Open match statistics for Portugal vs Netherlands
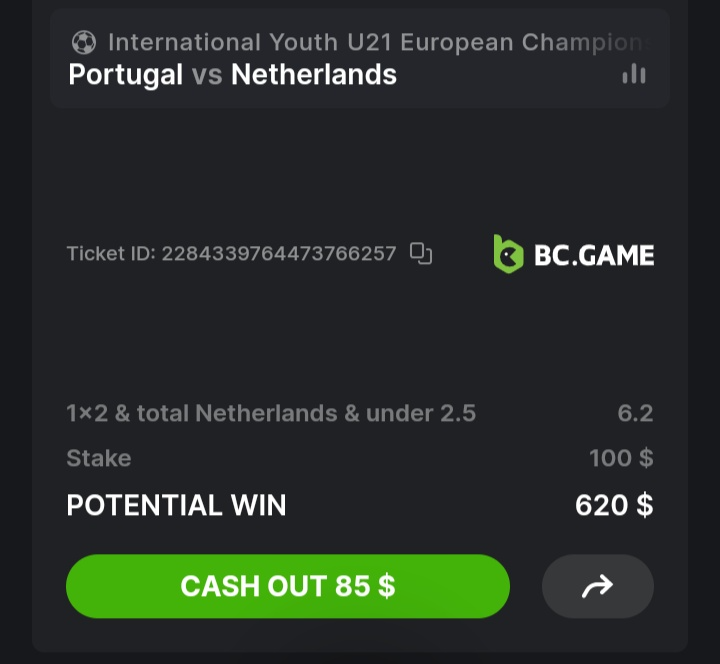The image size is (720, 664). pos(634,74)
